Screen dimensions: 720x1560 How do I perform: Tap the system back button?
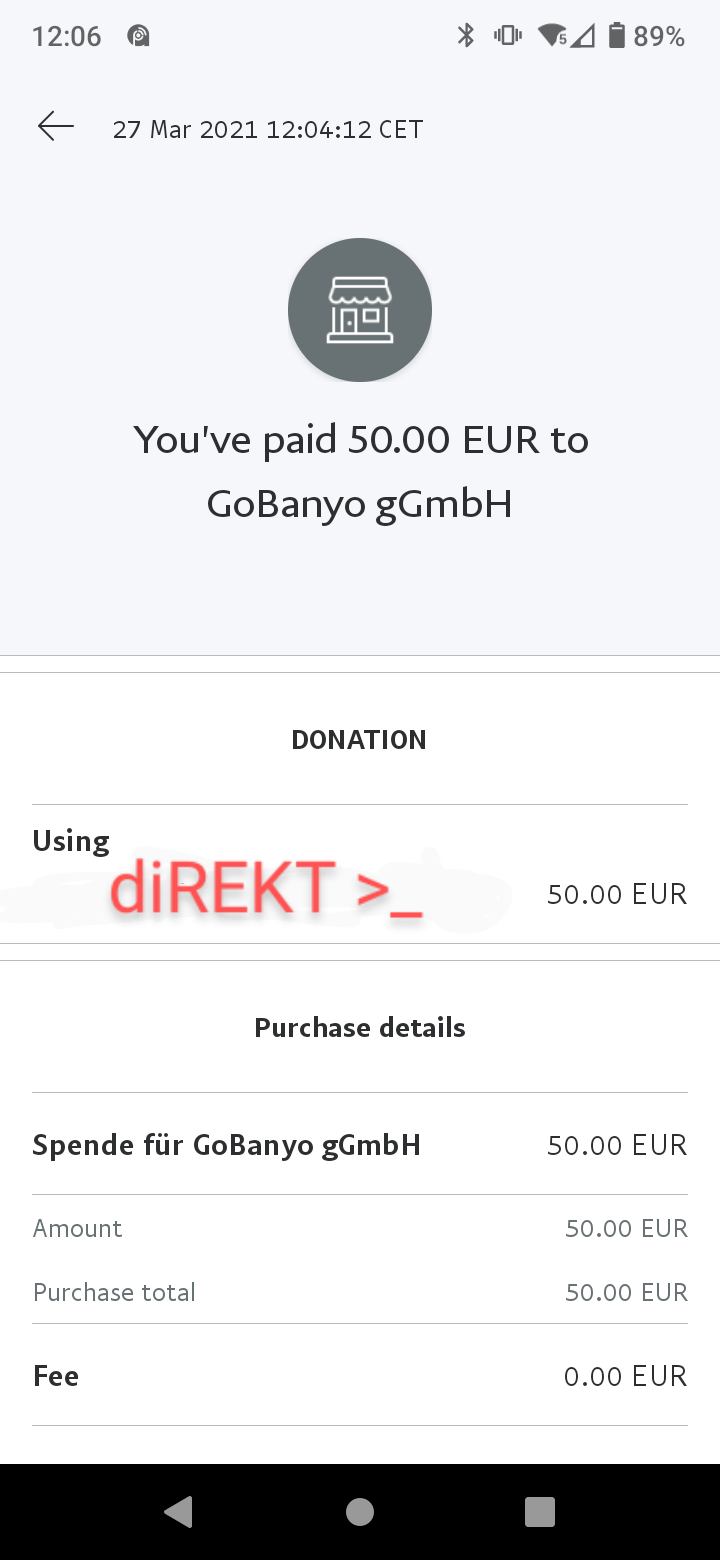point(179,1512)
